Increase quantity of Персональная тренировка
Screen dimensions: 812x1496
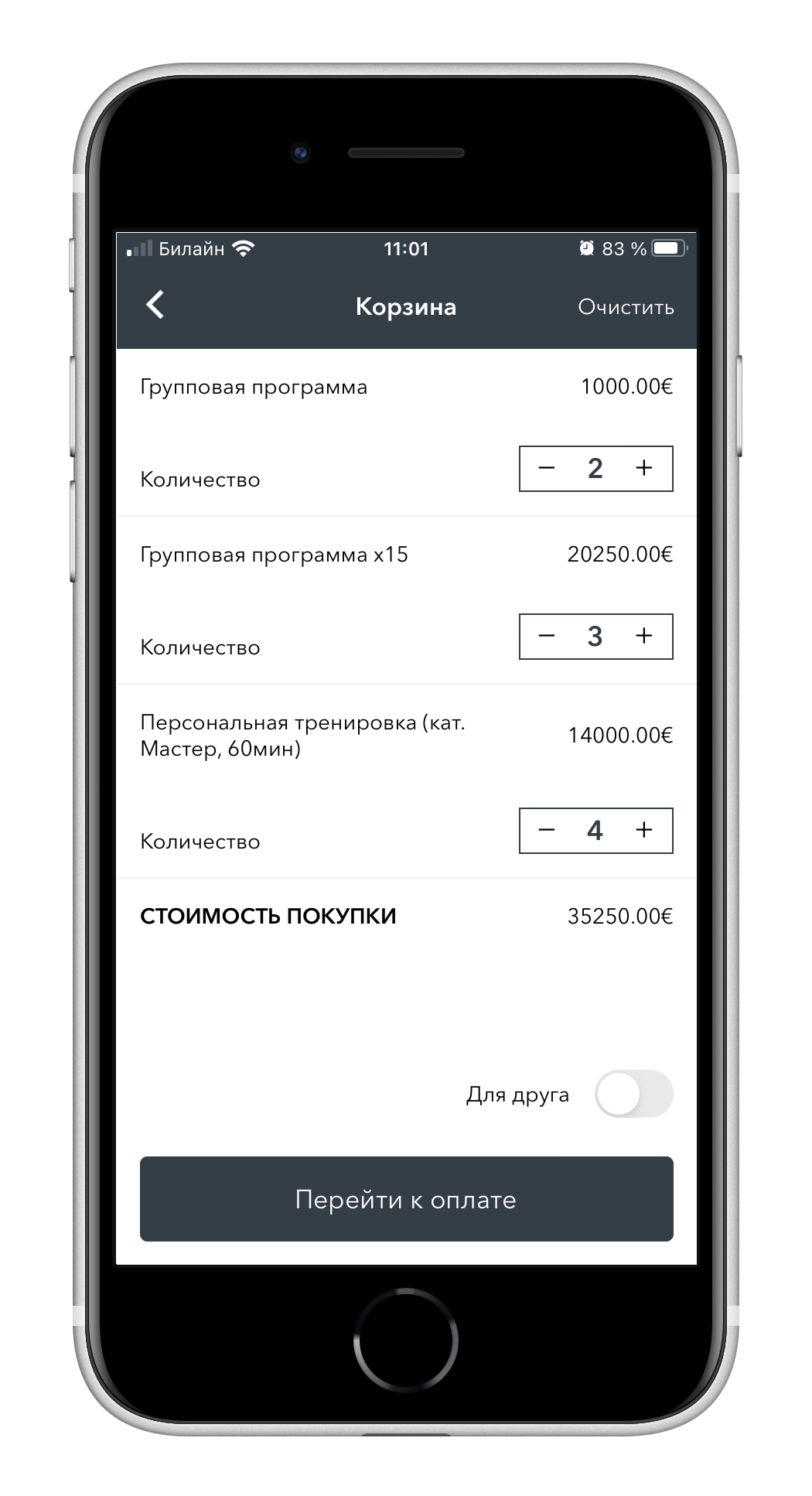tap(644, 830)
